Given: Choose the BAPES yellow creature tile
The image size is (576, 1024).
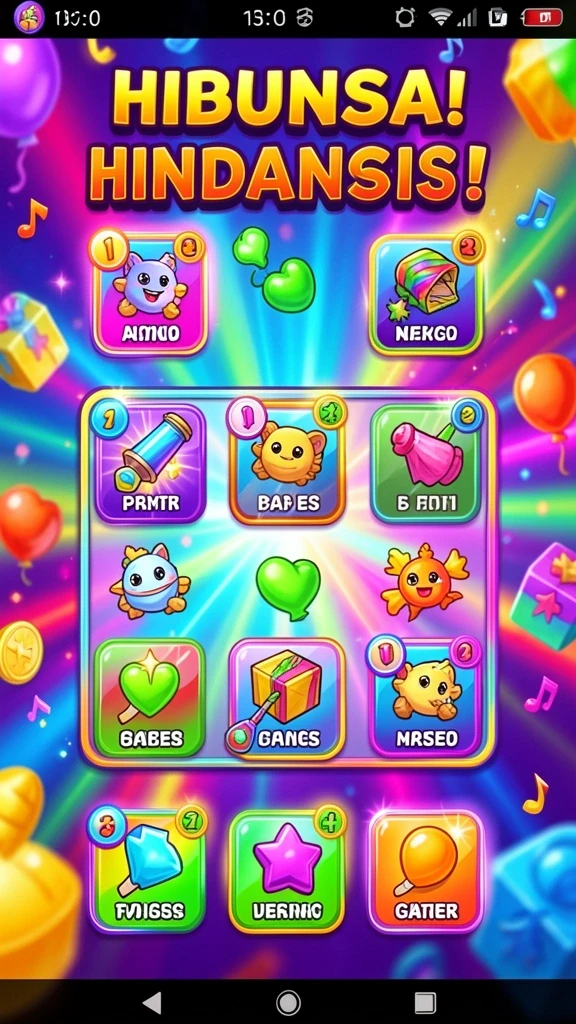Looking at the screenshot, I should [x=287, y=464].
